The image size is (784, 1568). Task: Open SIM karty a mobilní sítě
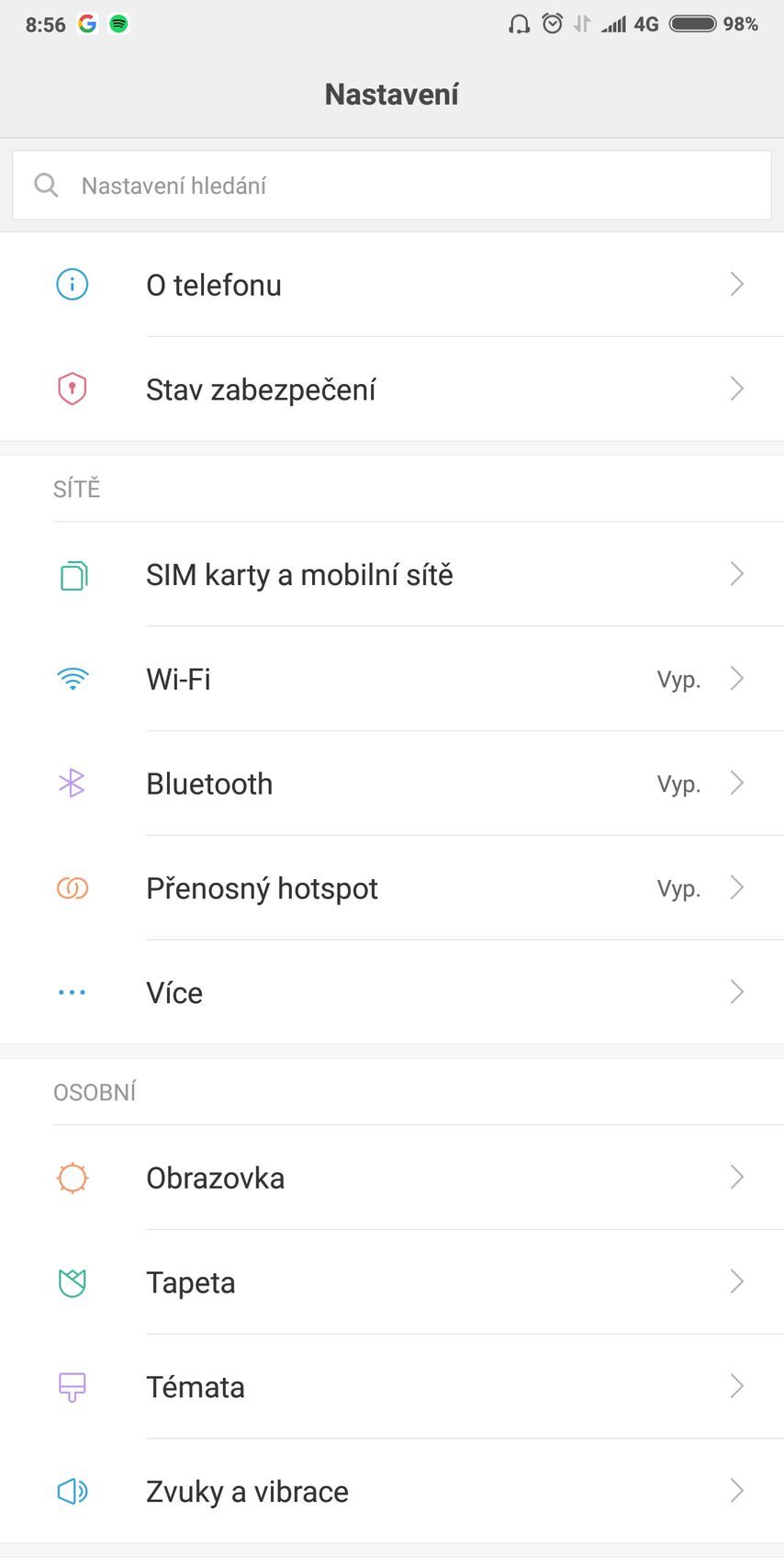pyautogui.click(x=392, y=575)
